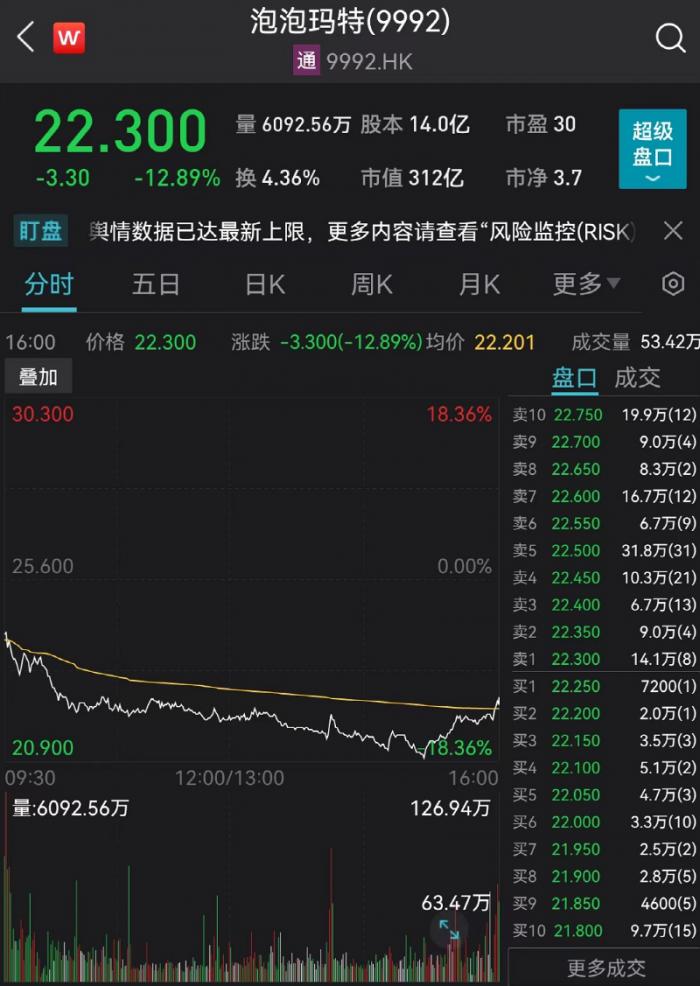
Task: Select the 盘口 order book tab
Action: (574, 377)
